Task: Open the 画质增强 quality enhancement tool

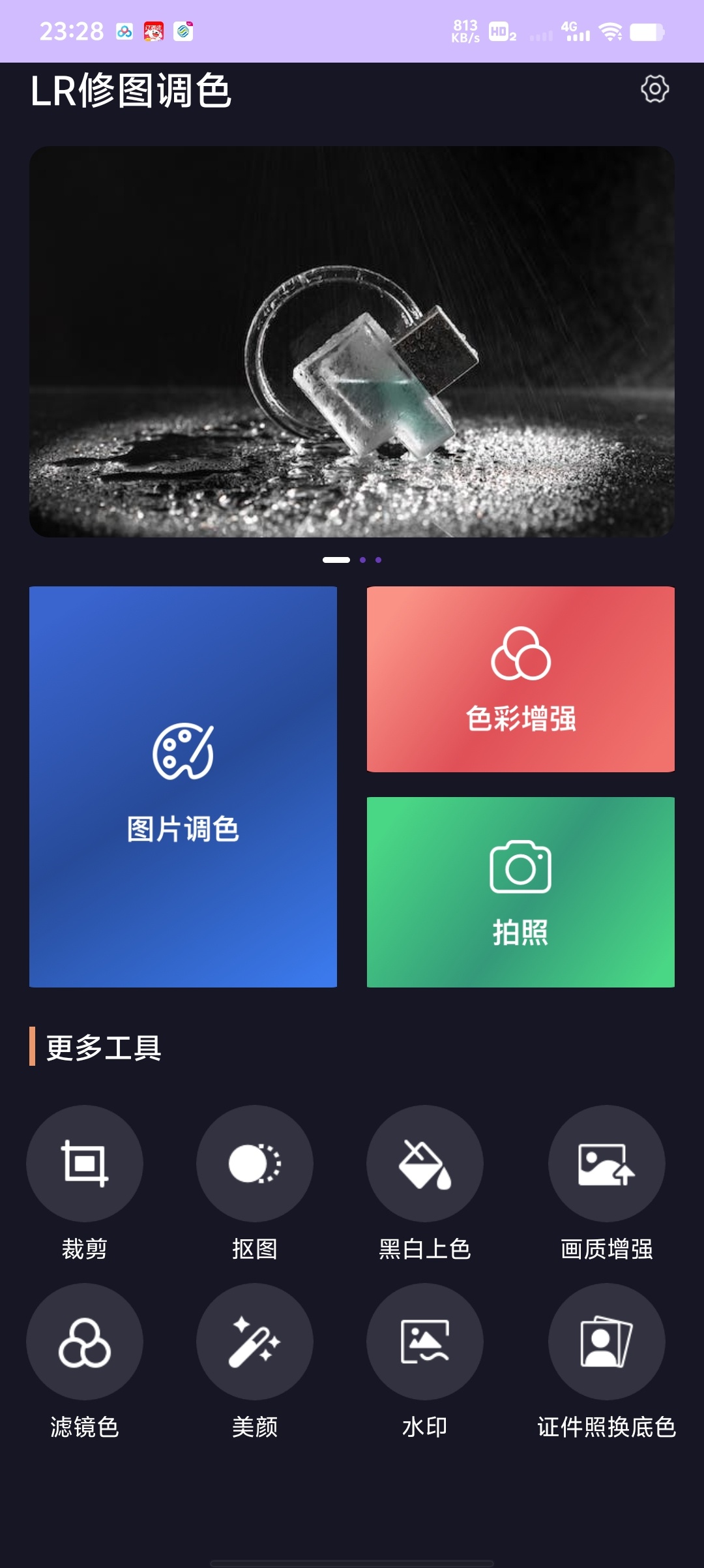Action: point(606,1164)
